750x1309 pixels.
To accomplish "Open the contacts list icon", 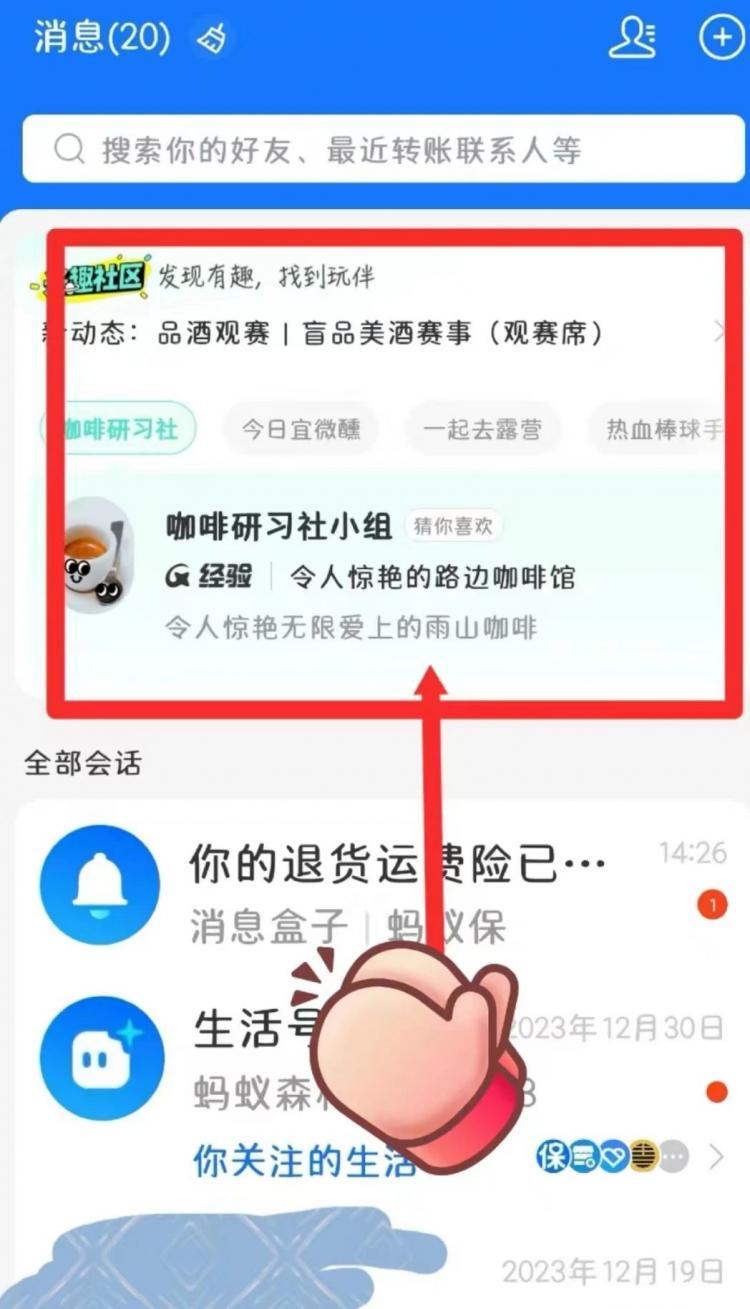I will [632, 38].
